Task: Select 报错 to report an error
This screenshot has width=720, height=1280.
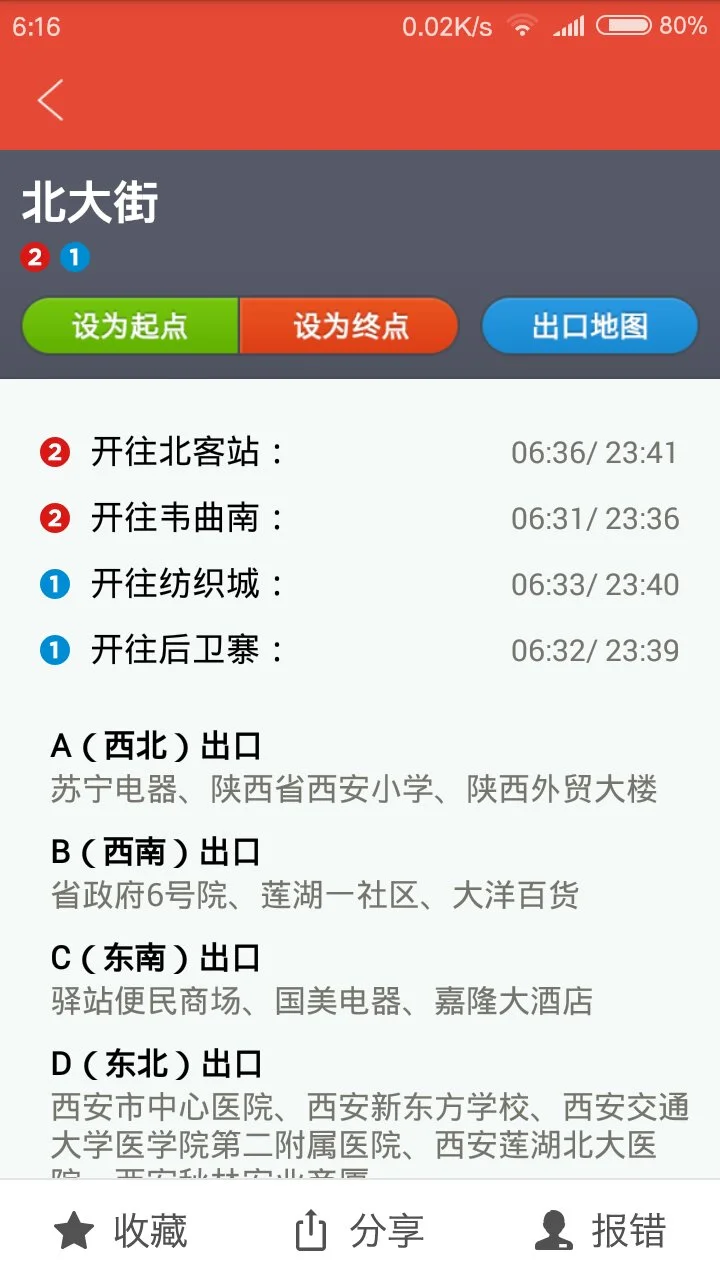Action: [x=628, y=1233]
